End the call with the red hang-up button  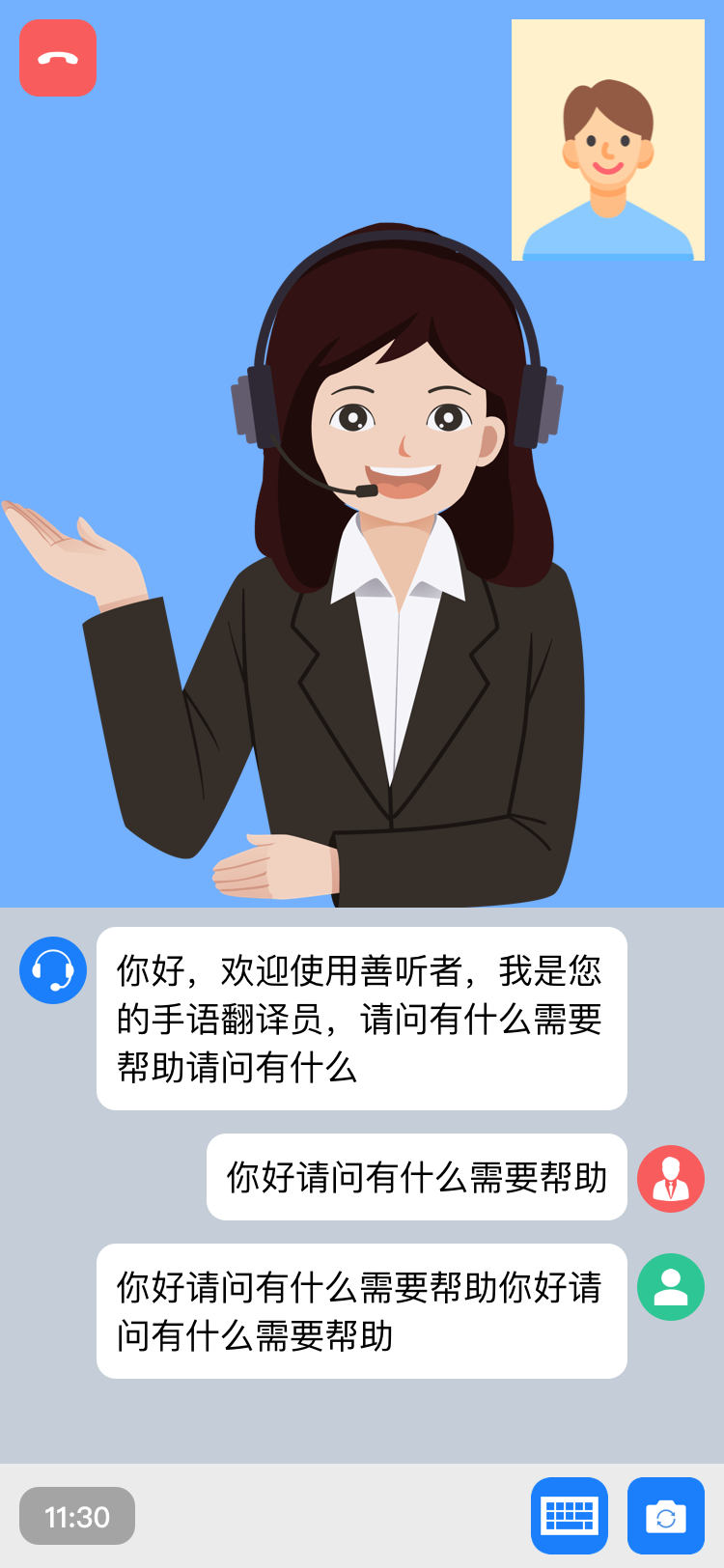click(x=58, y=58)
